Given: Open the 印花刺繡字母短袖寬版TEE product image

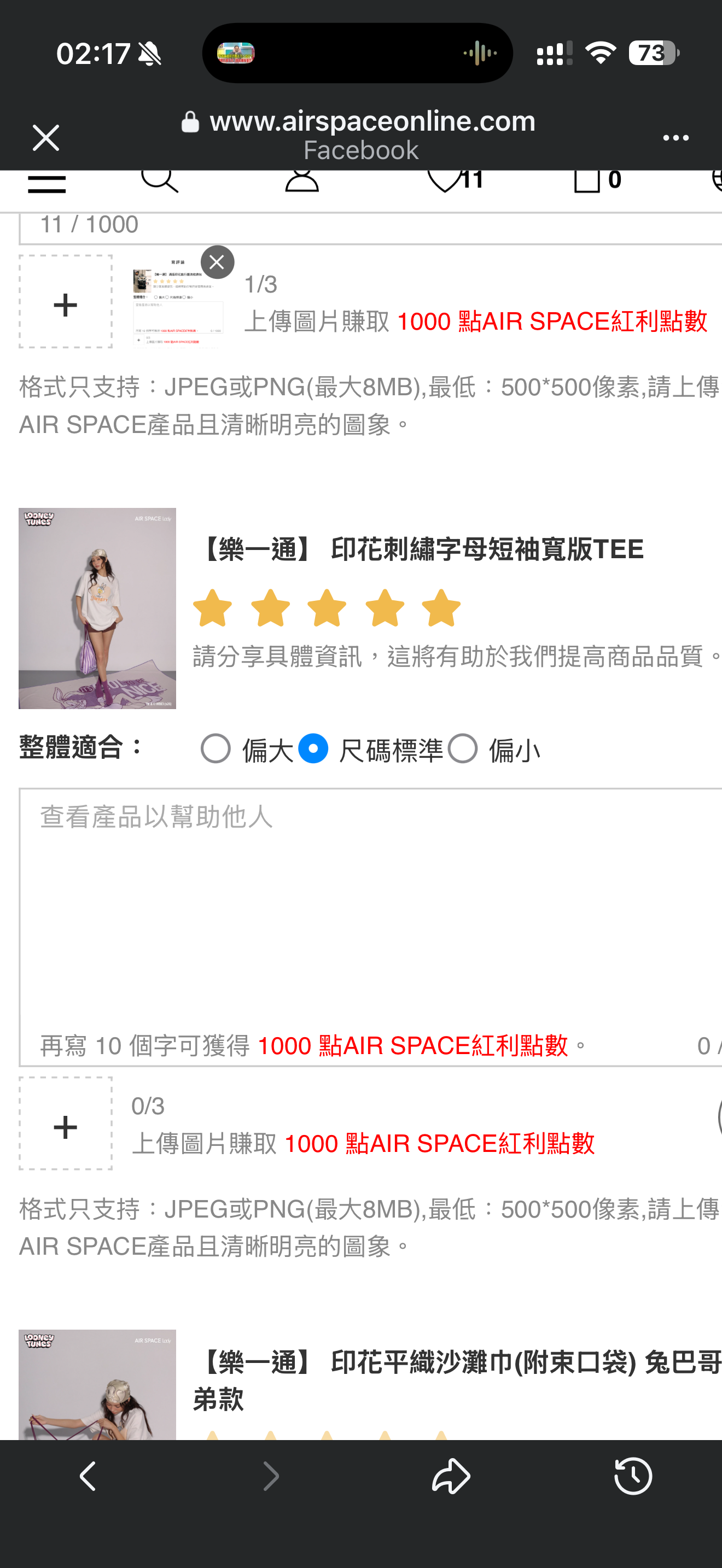Looking at the screenshot, I should tap(97, 608).
